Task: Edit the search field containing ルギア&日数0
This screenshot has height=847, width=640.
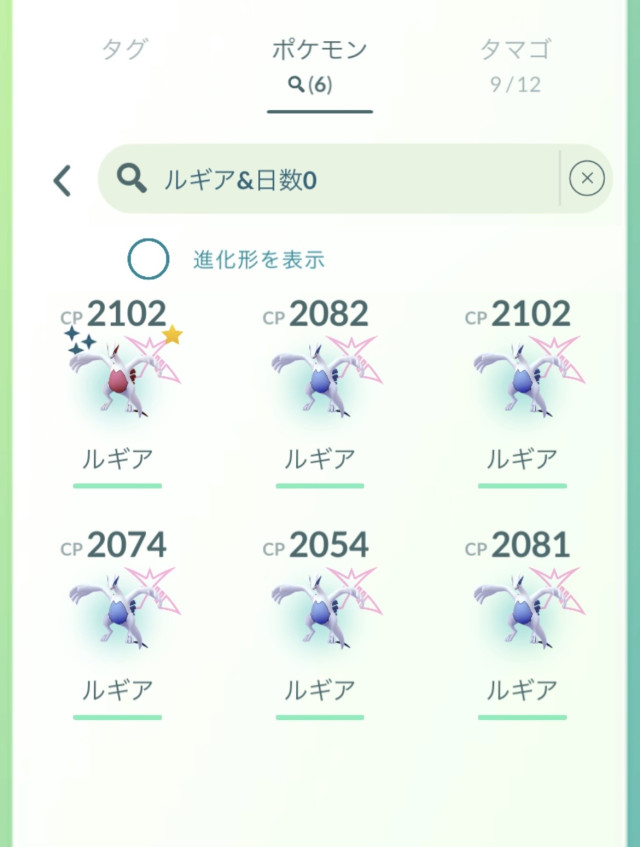Action: coord(340,180)
